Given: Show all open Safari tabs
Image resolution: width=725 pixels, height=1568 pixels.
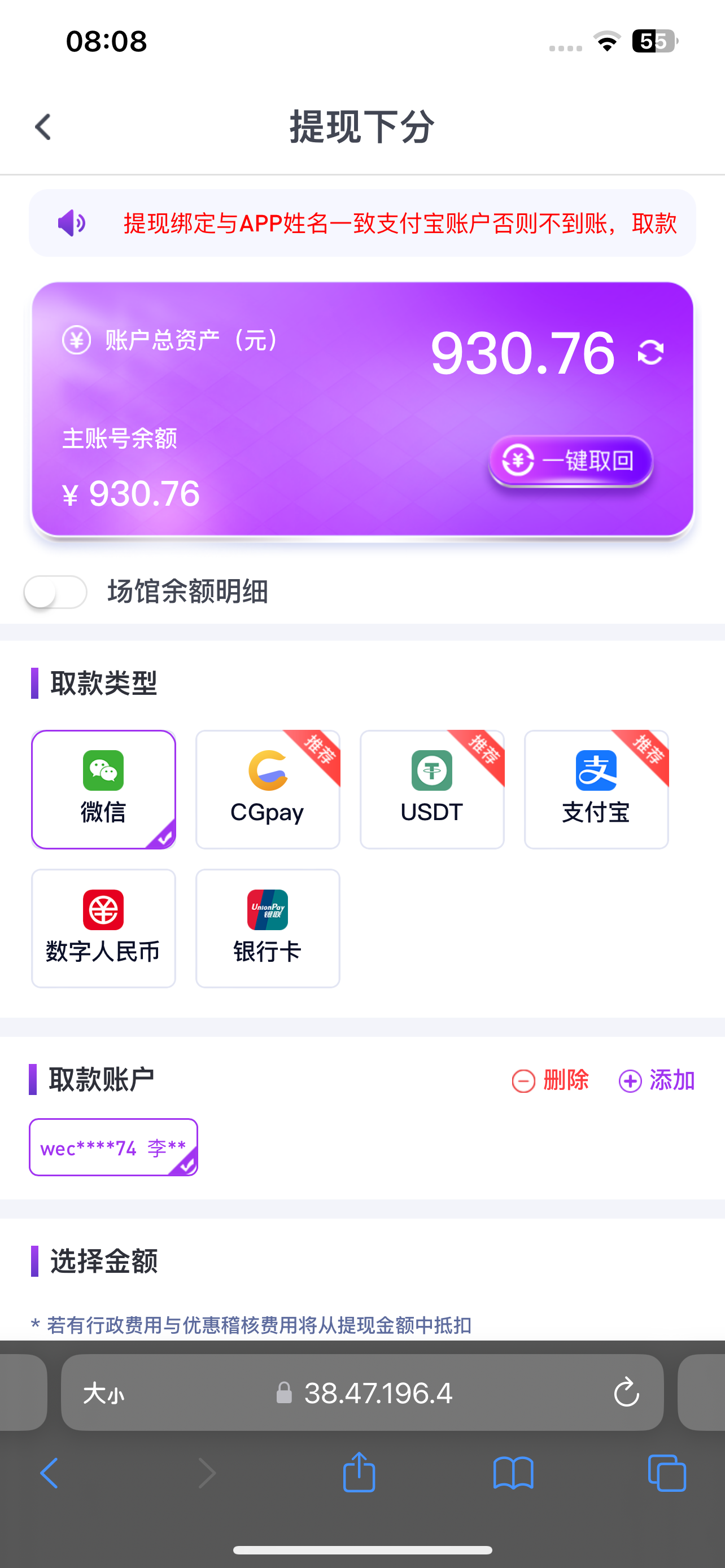Looking at the screenshot, I should point(667,1473).
